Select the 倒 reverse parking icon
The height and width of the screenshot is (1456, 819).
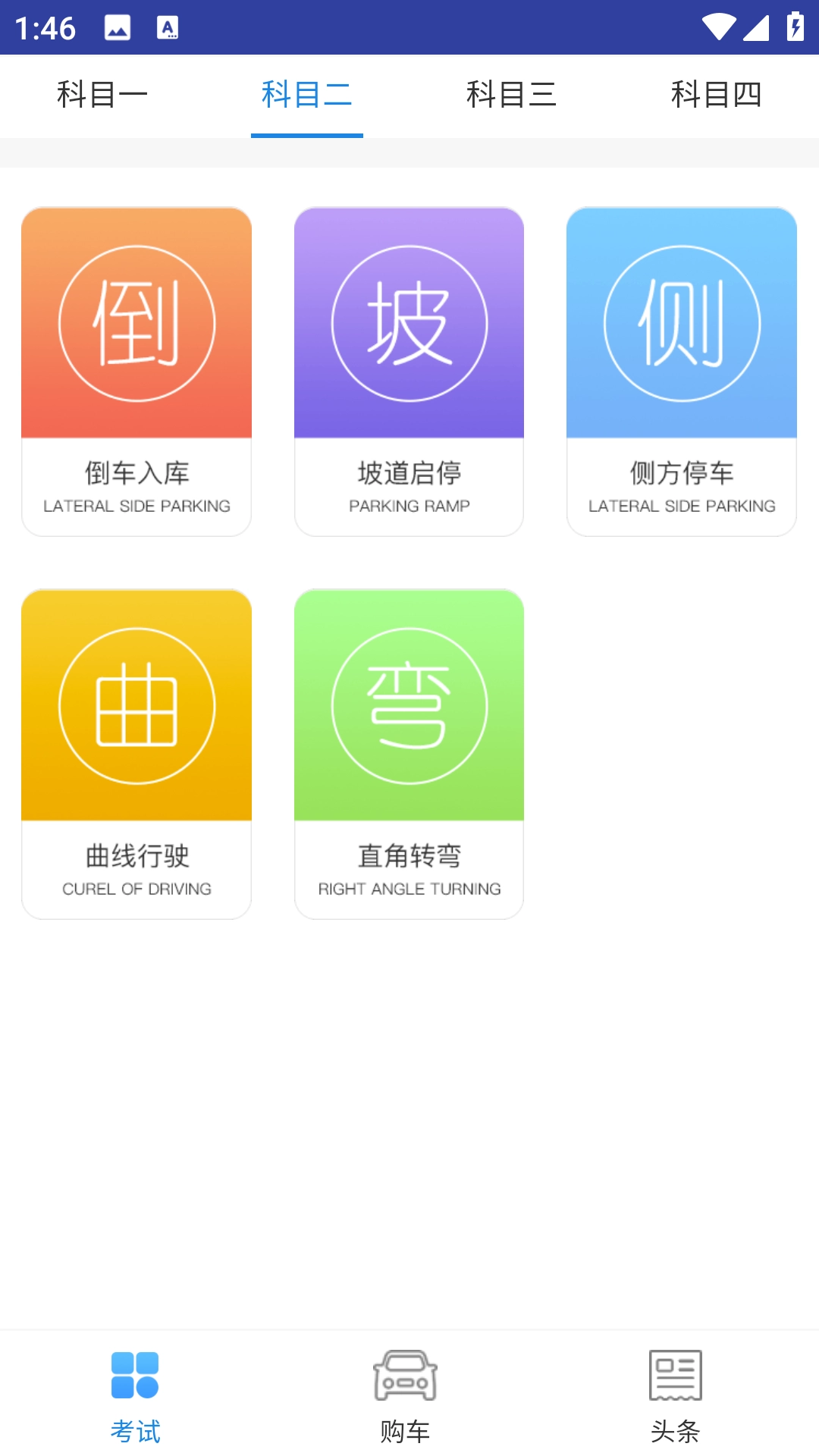136,322
